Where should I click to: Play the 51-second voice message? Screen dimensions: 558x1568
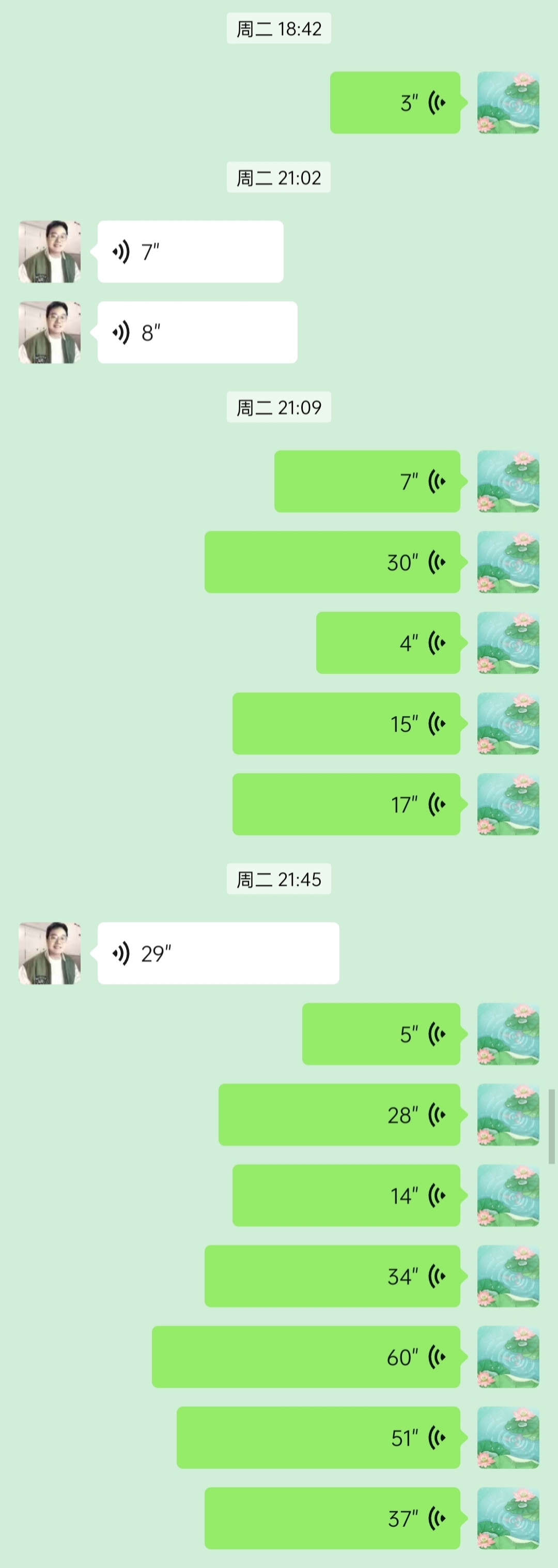tap(318, 1438)
